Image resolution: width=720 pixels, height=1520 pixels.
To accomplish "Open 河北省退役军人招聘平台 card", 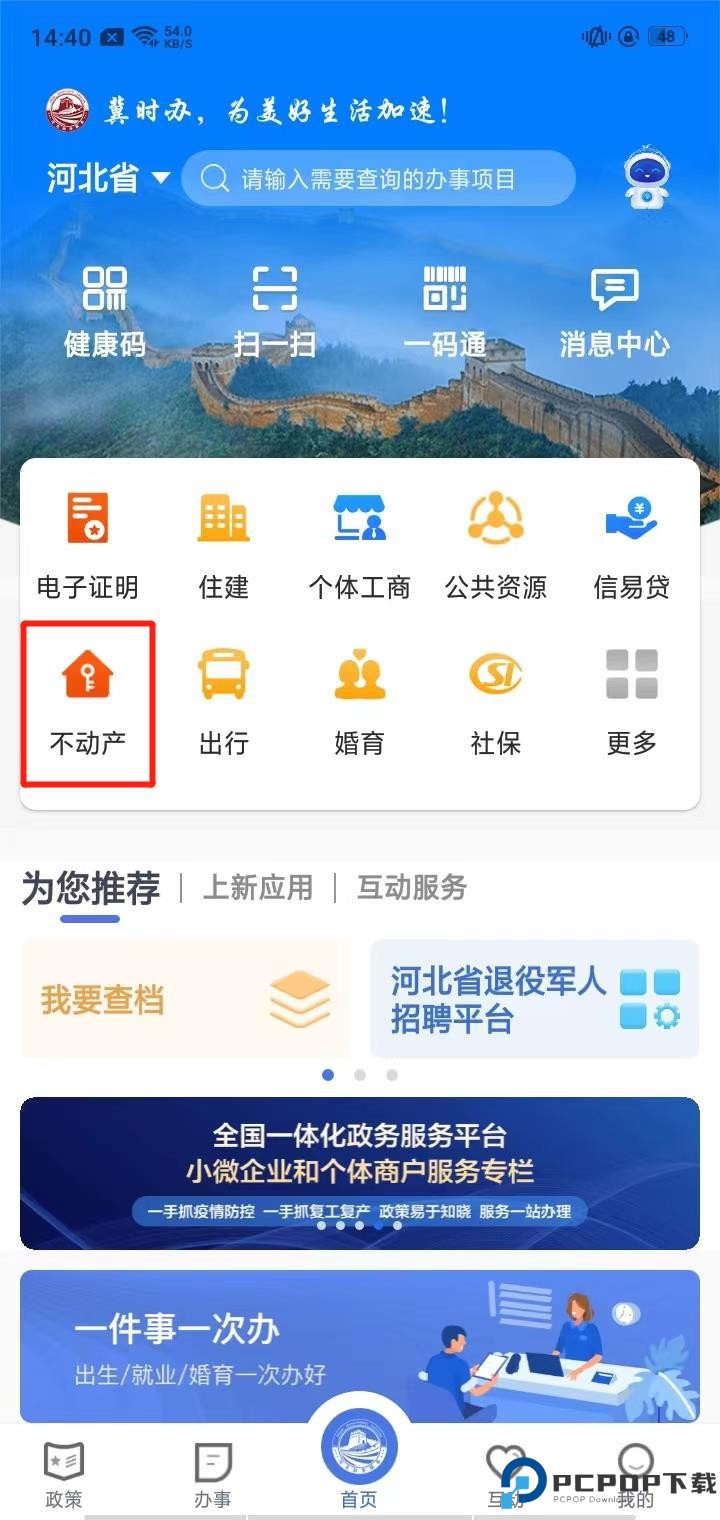I will [x=534, y=999].
